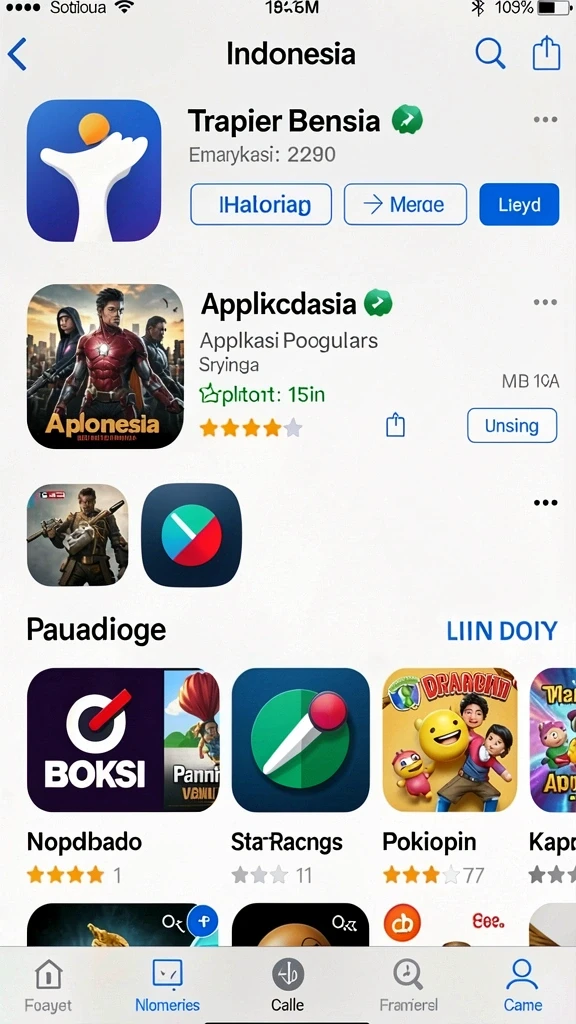Go back with the top-left arrow
The height and width of the screenshot is (1024, 576).
[17, 54]
